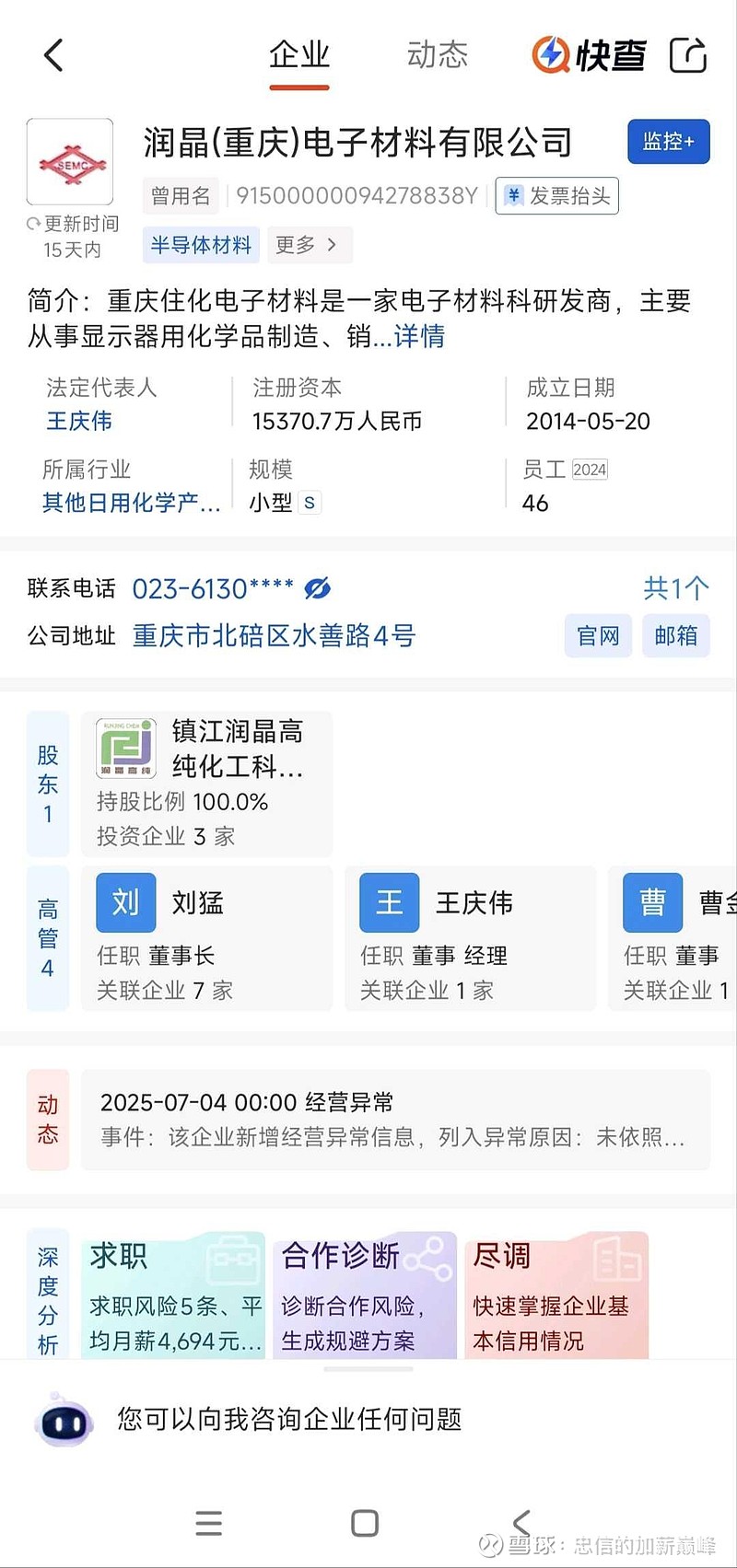Switch to the 动态 tab
The width and height of the screenshot is (737, 1568).
(437, 55)
